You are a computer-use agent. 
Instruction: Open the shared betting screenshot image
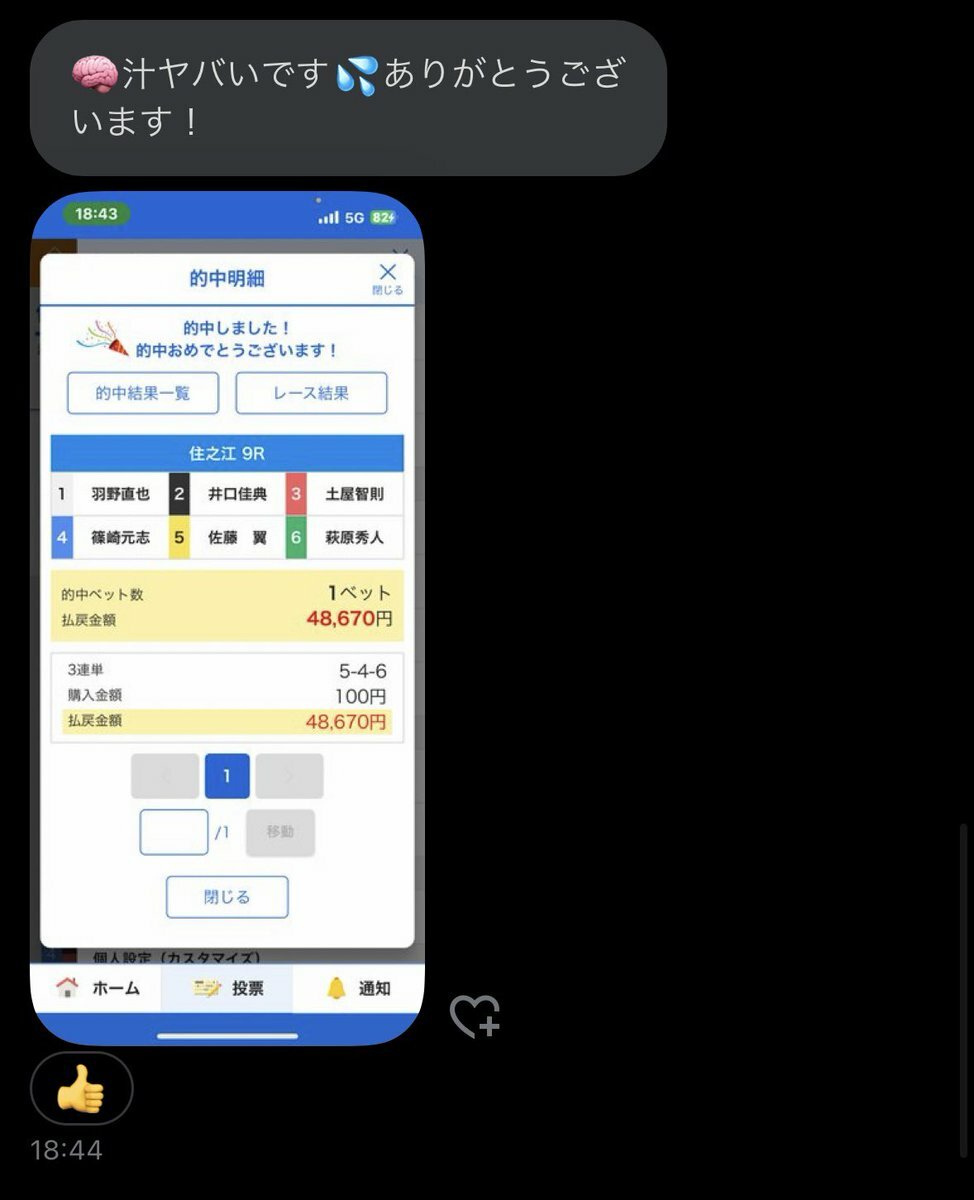(x=227, y=617)
